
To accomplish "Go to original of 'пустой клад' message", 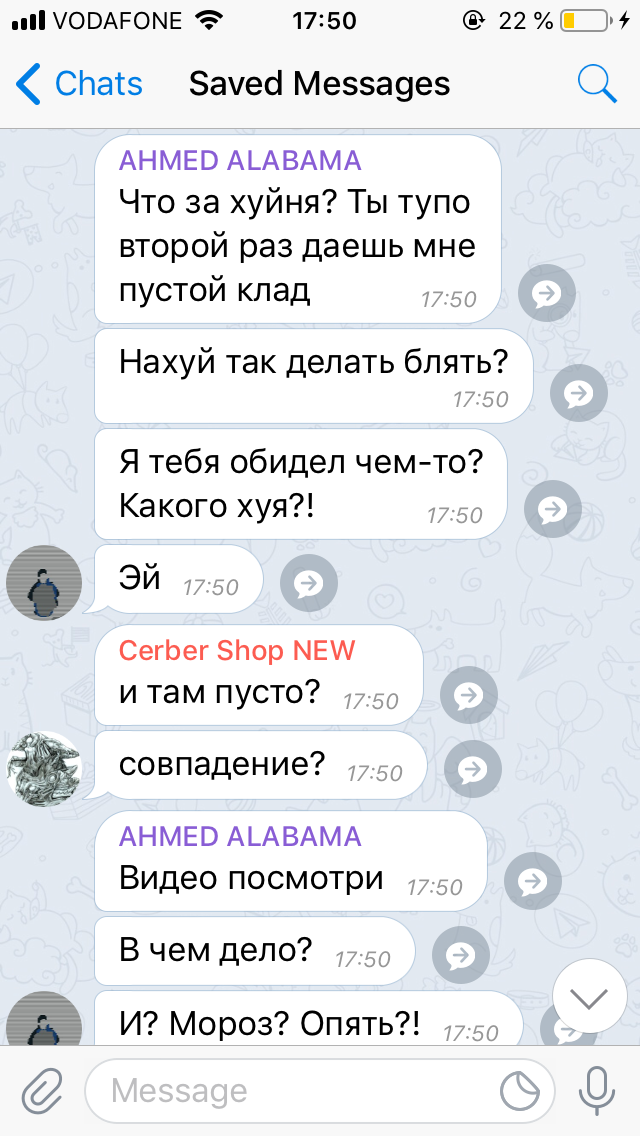I will (x=547, y=293).
